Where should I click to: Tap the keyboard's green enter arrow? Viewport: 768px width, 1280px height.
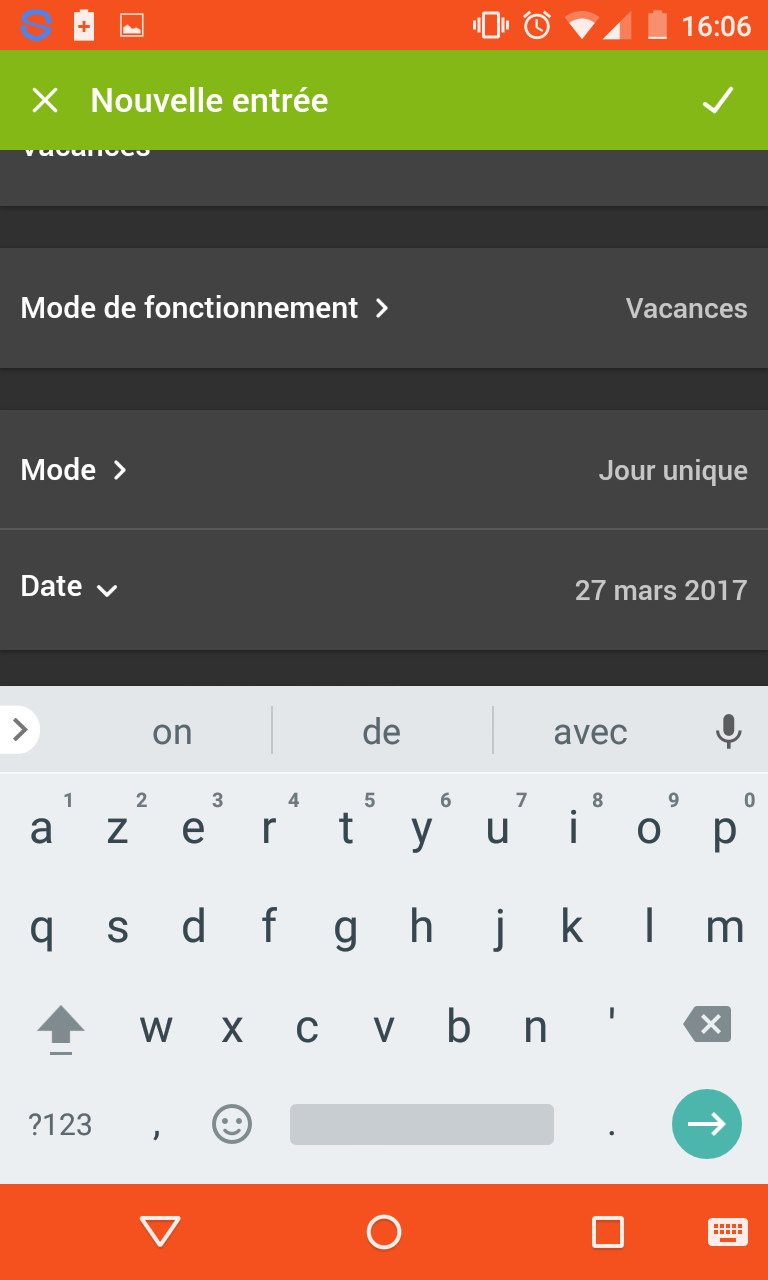click(707, 1124)
